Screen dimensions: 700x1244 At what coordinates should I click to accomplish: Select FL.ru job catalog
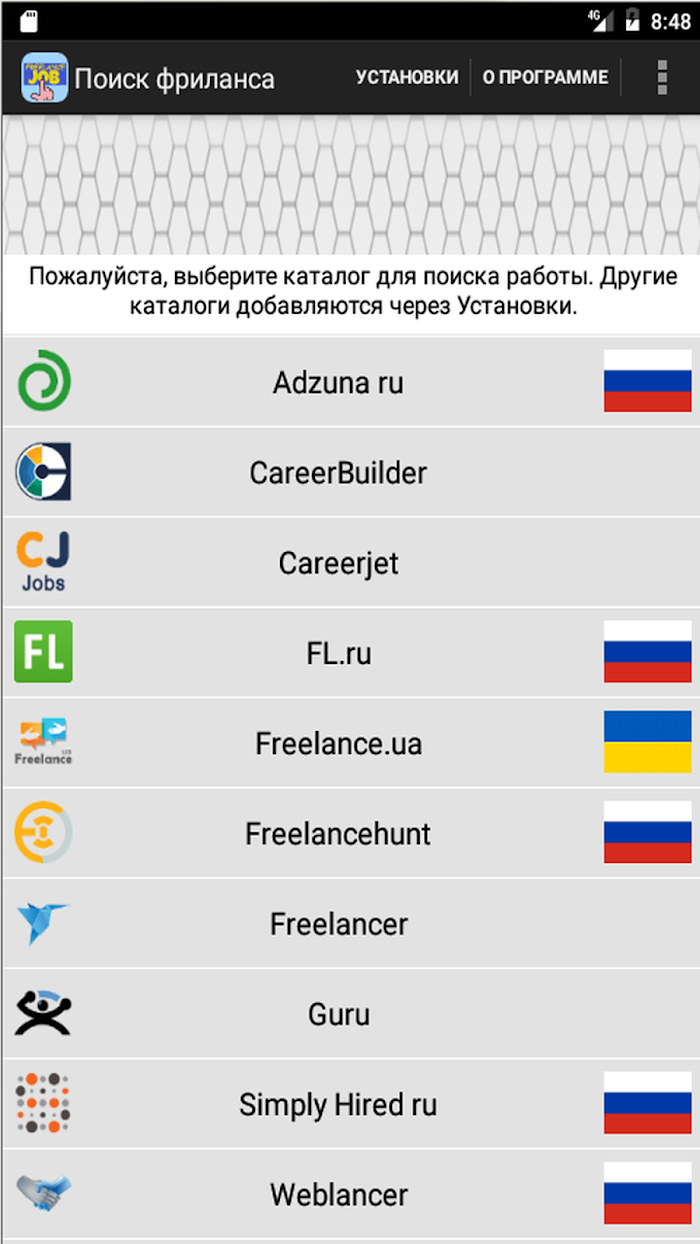(x=339, y=653)
